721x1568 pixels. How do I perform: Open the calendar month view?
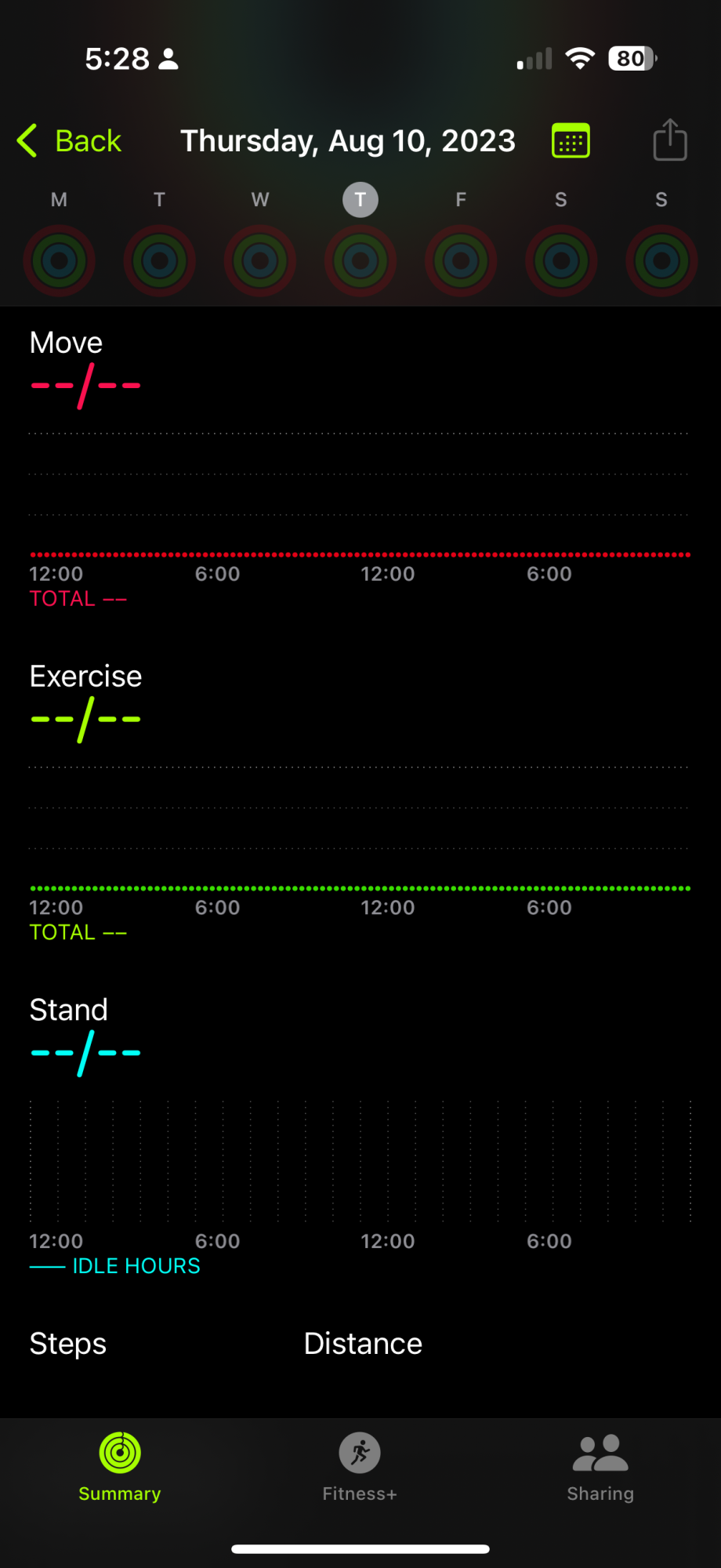coord(571,141)
